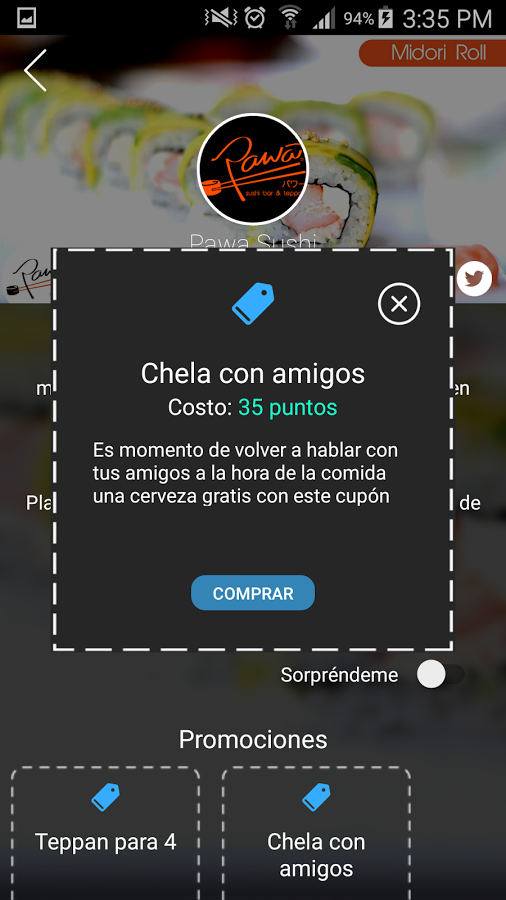Toggle the Sorpréndeme switch
Screen dimensions: 506x900
[x=440, y=675]
